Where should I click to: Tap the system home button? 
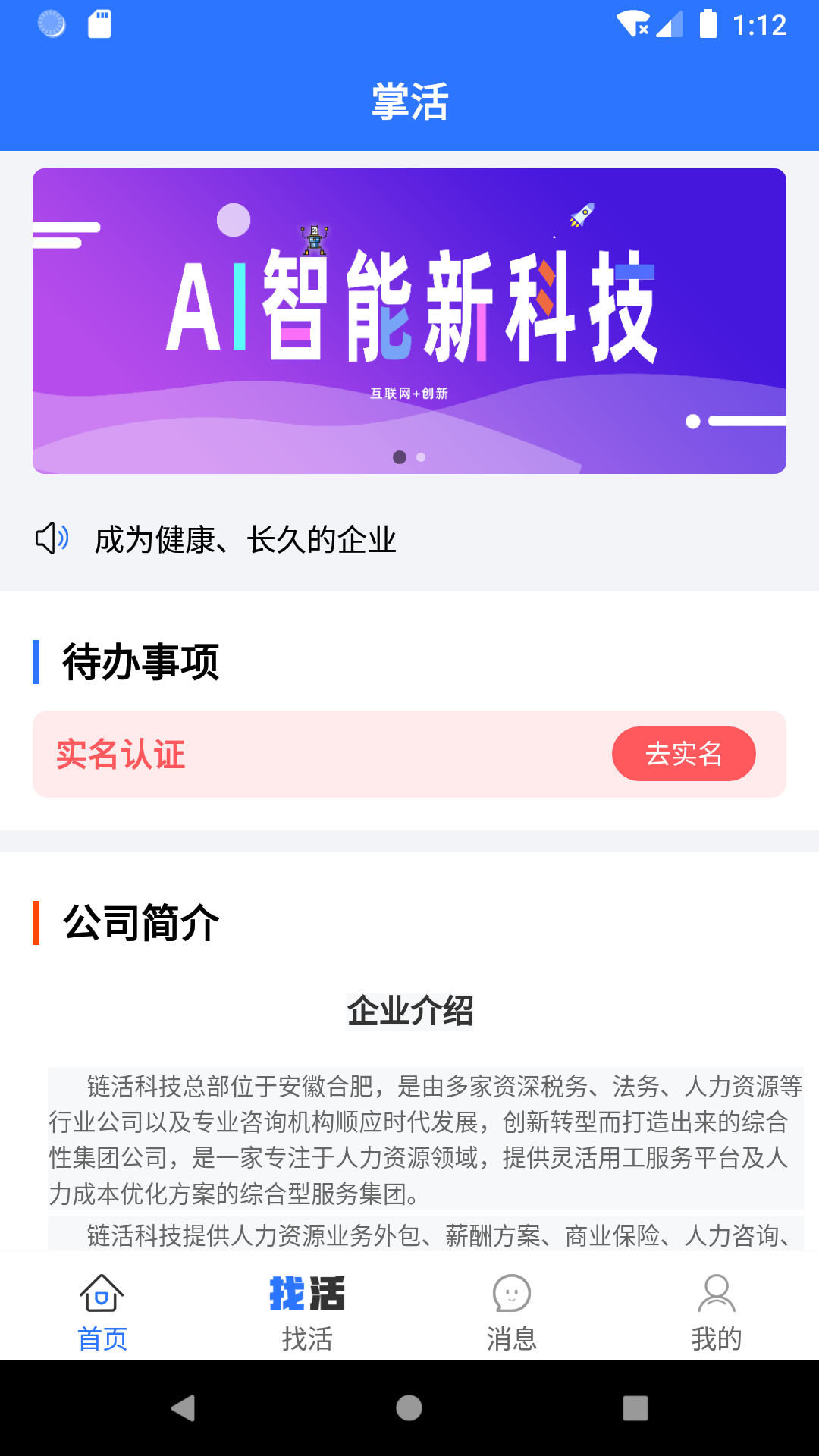click(409, 1408)
